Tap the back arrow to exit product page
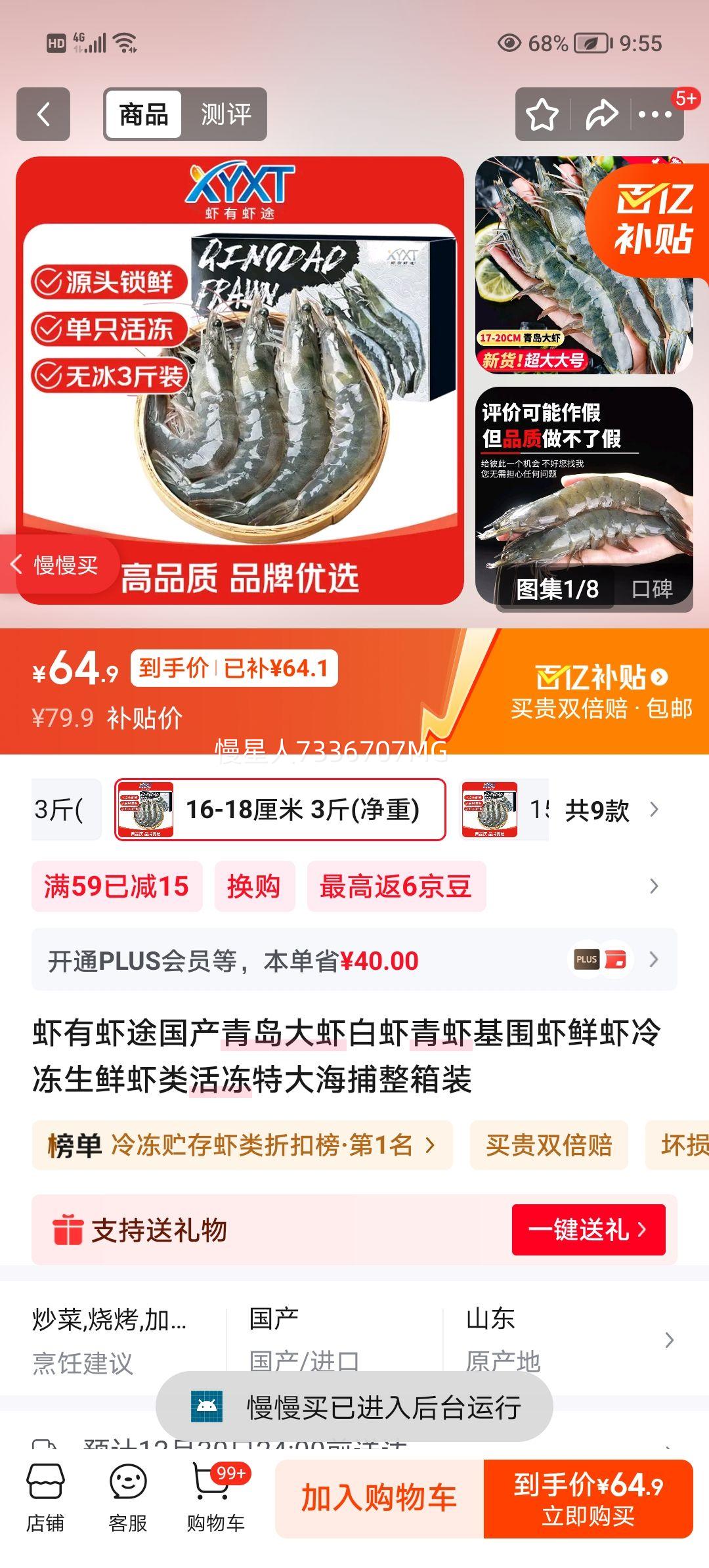This screenshot has height=1568, width=709. point(43,114)
